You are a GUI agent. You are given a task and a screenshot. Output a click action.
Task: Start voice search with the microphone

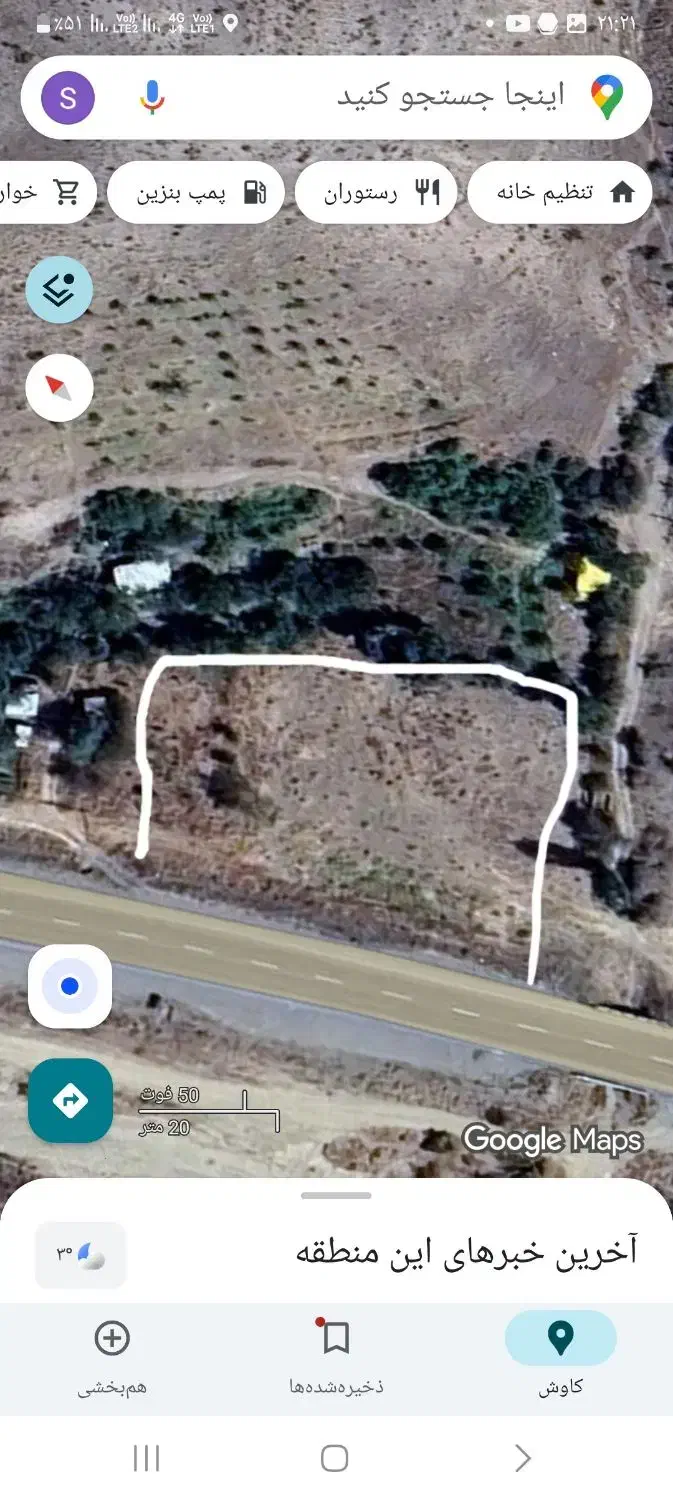pyautogui.click(x=152, y=97)
